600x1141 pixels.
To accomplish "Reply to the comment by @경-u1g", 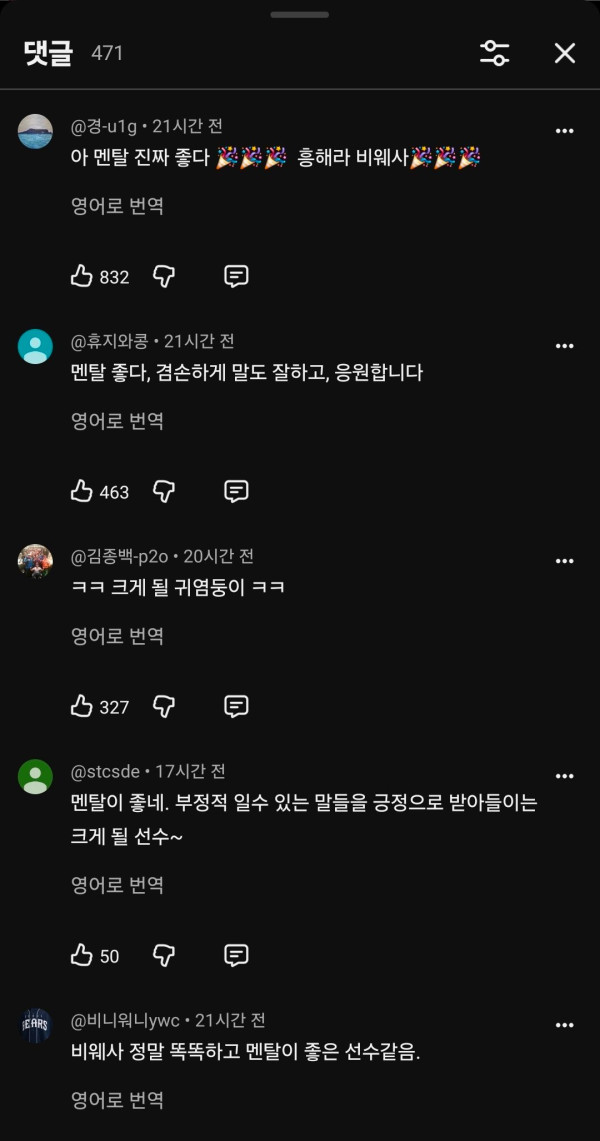I will point(236,276).
